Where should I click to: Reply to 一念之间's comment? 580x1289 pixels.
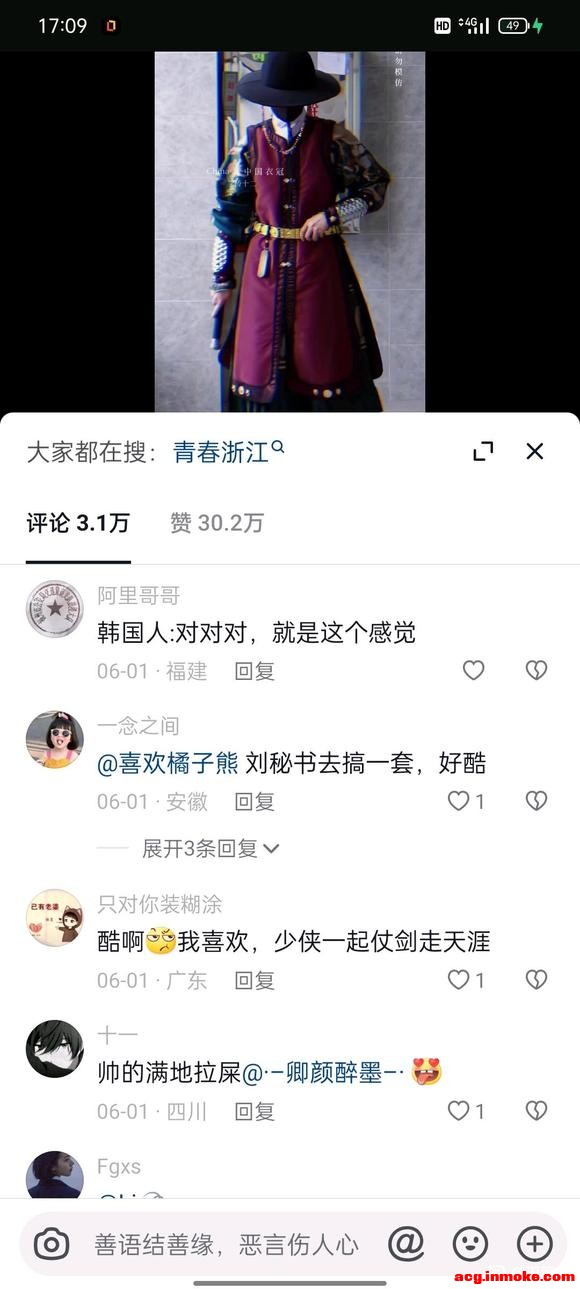[x=254, y=801]
